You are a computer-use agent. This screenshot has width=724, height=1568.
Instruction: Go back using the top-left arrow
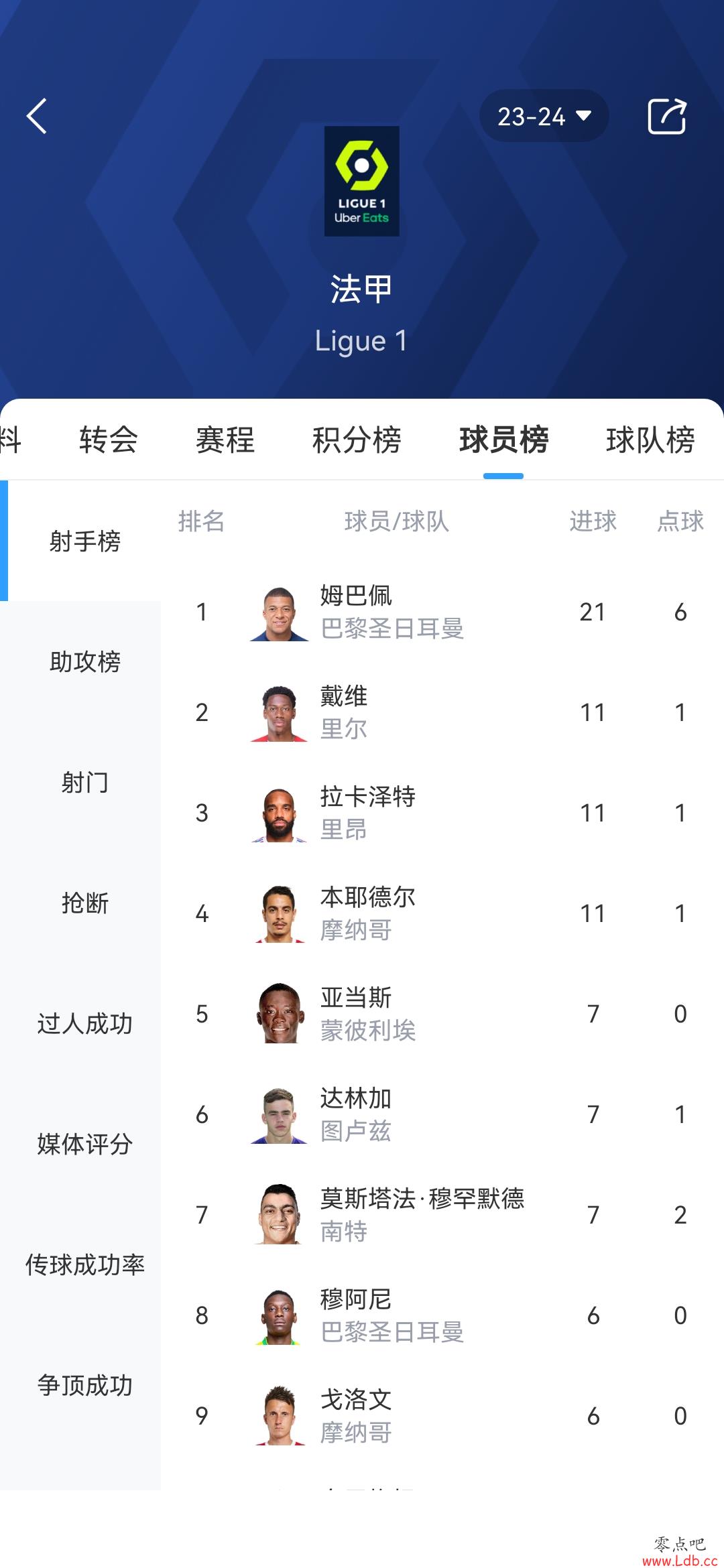(37, 116)
